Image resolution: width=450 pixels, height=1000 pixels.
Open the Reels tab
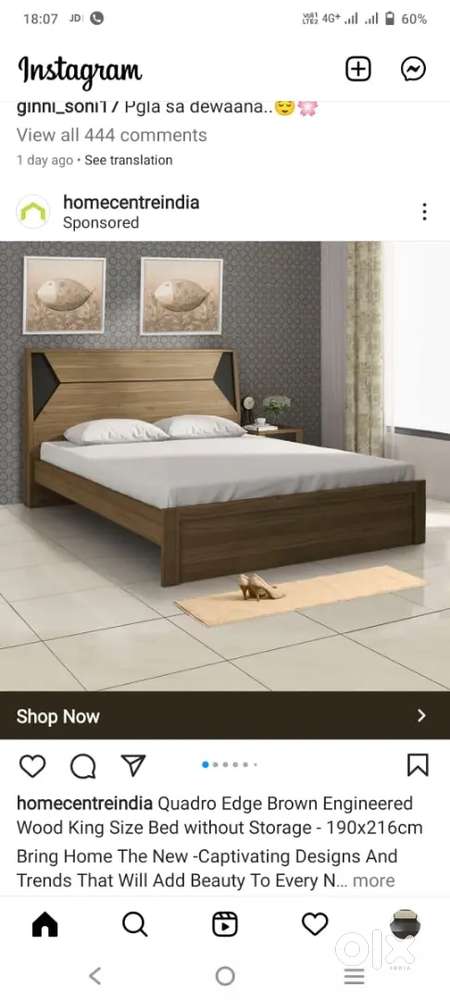click(224, 924)
